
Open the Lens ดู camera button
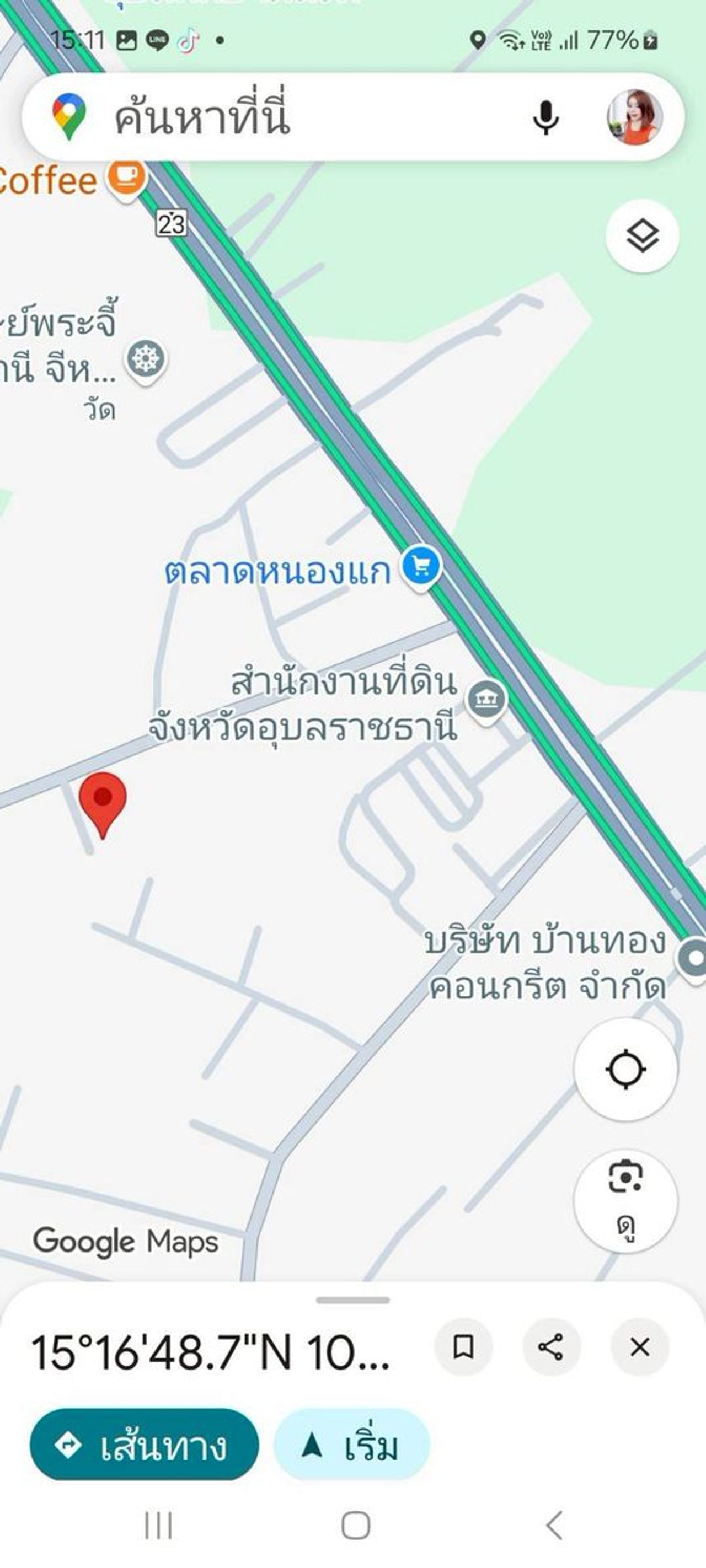[625, 1200]
